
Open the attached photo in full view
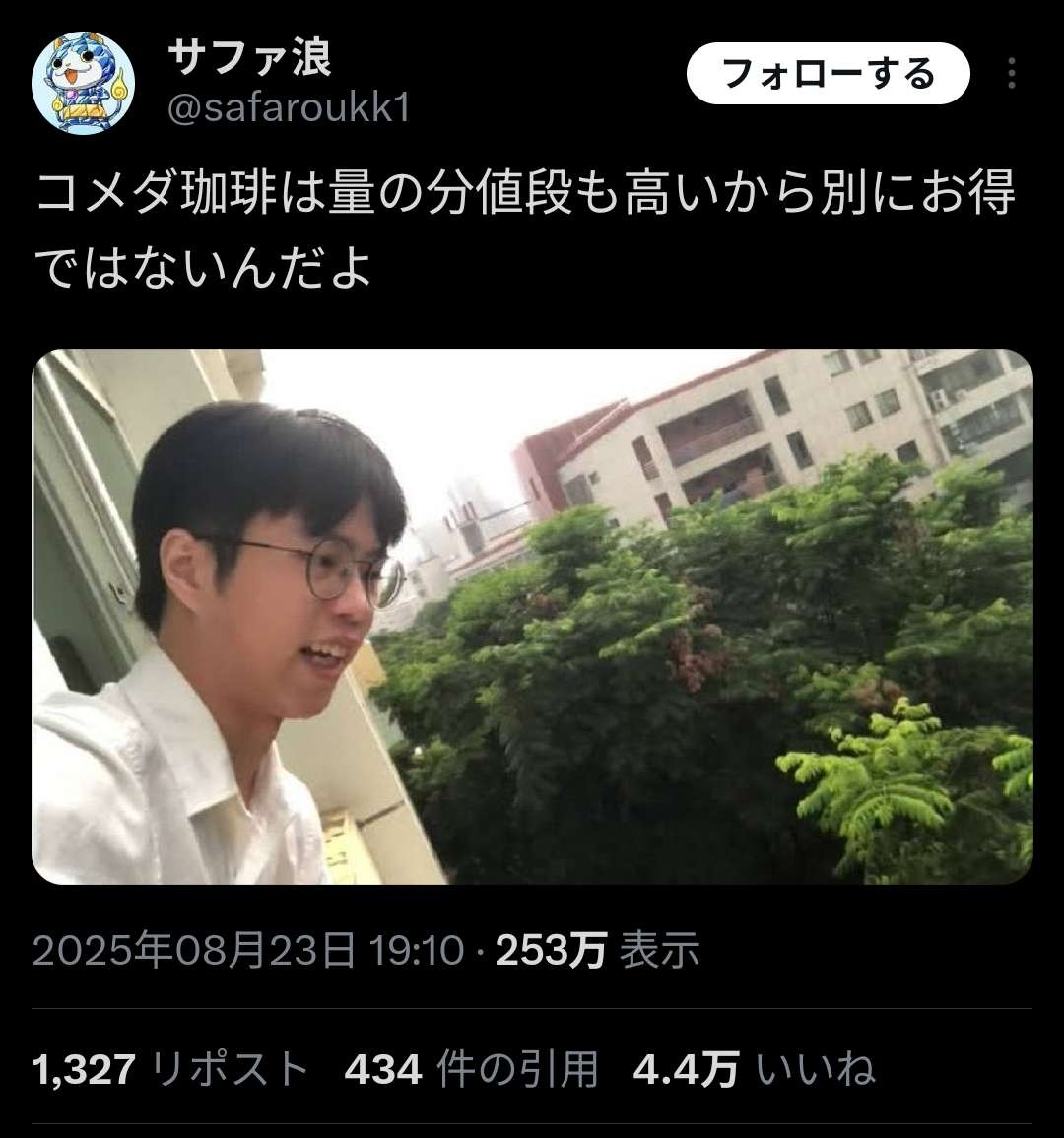(x=532, y=617)
